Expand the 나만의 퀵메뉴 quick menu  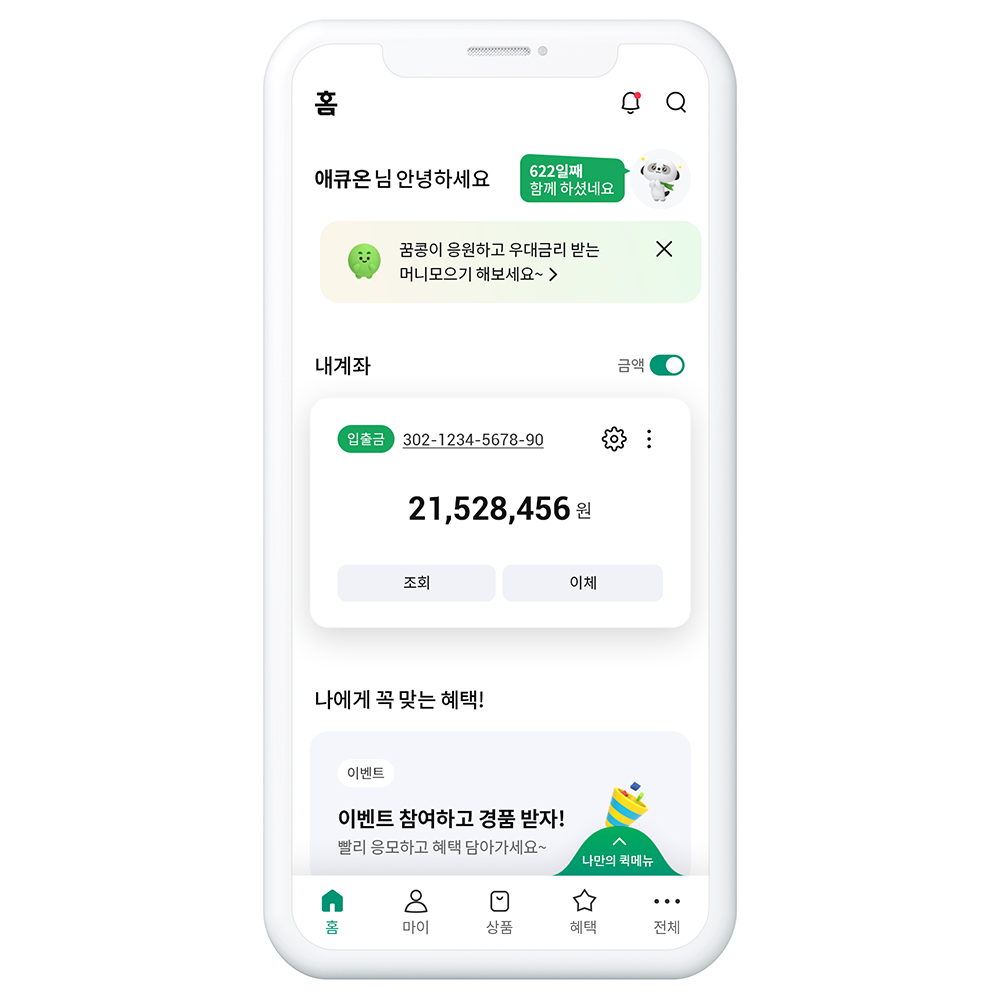pos(618,851)
